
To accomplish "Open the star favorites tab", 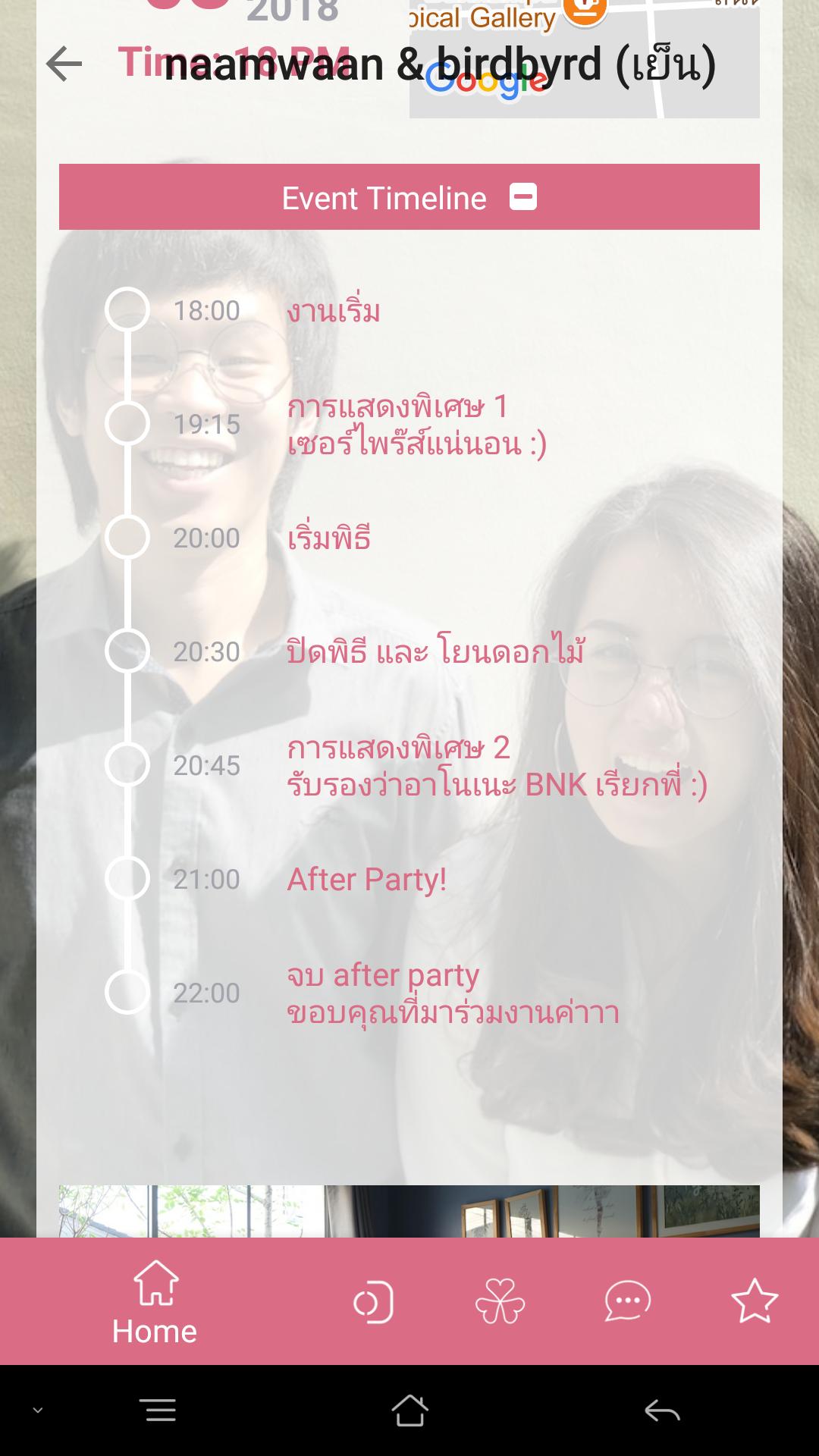I will pyautogui.click(x=754, y=1301).
